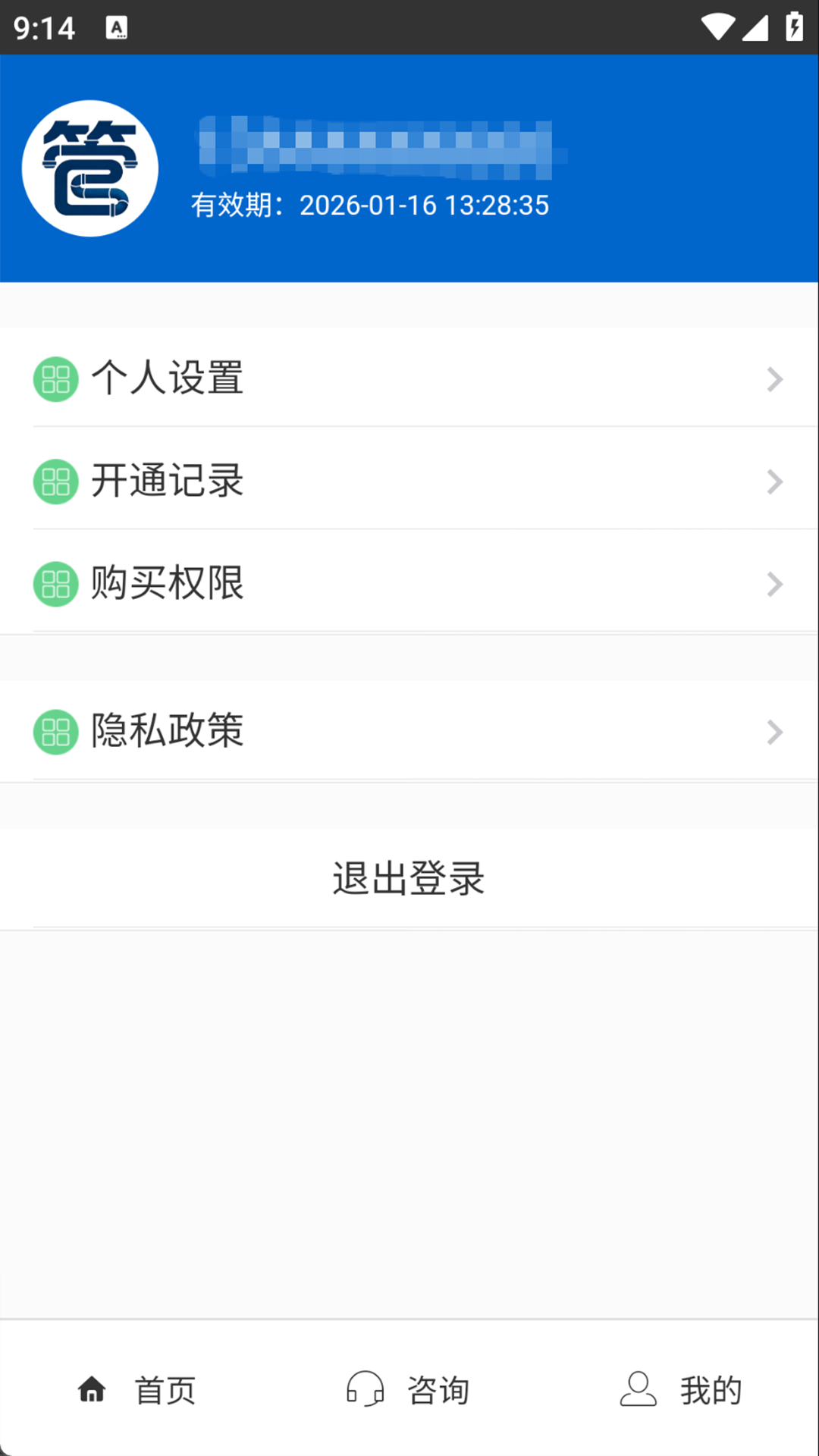Open the 隐私政策 privacy policy
This screenshot has width=819, height=1456.
409,731
